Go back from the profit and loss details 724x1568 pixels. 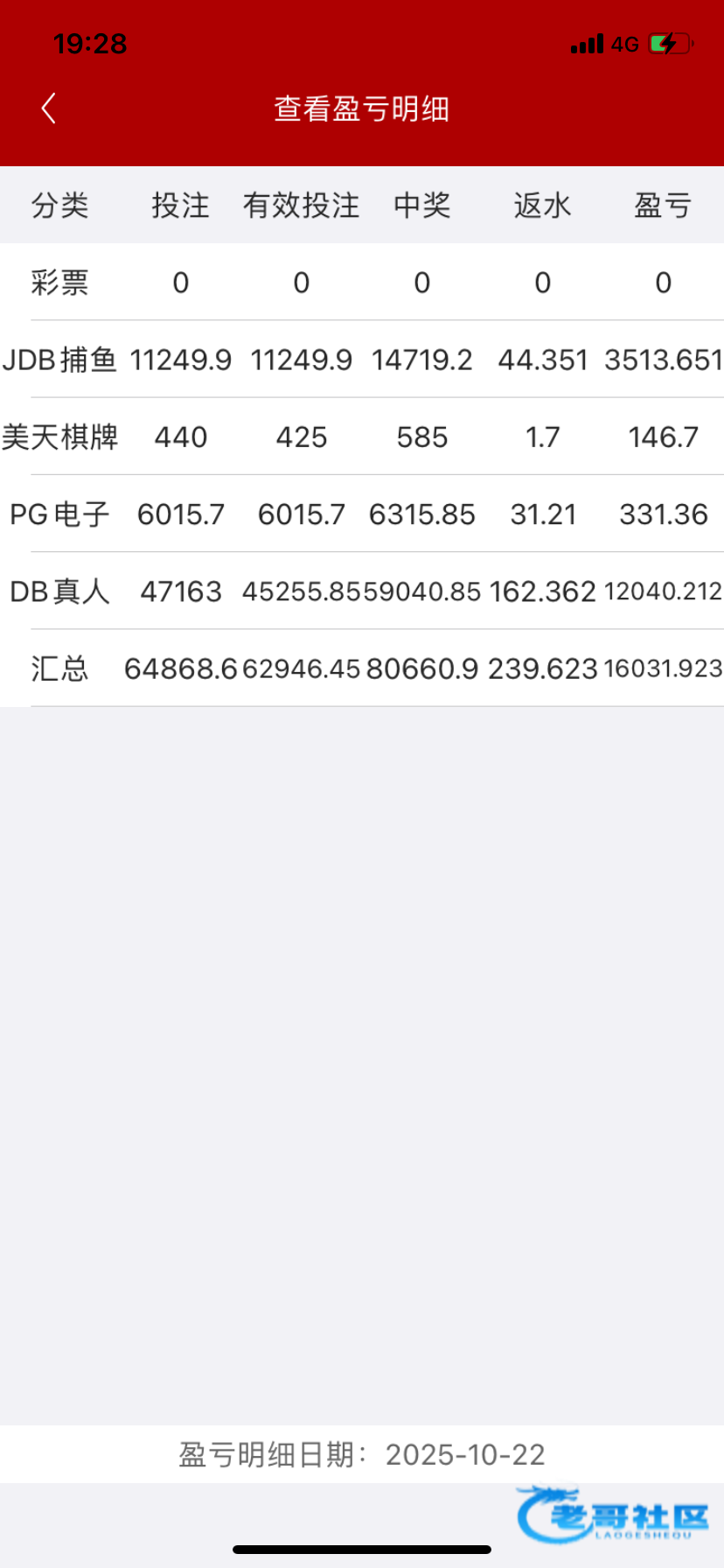[x=49, y=109]
